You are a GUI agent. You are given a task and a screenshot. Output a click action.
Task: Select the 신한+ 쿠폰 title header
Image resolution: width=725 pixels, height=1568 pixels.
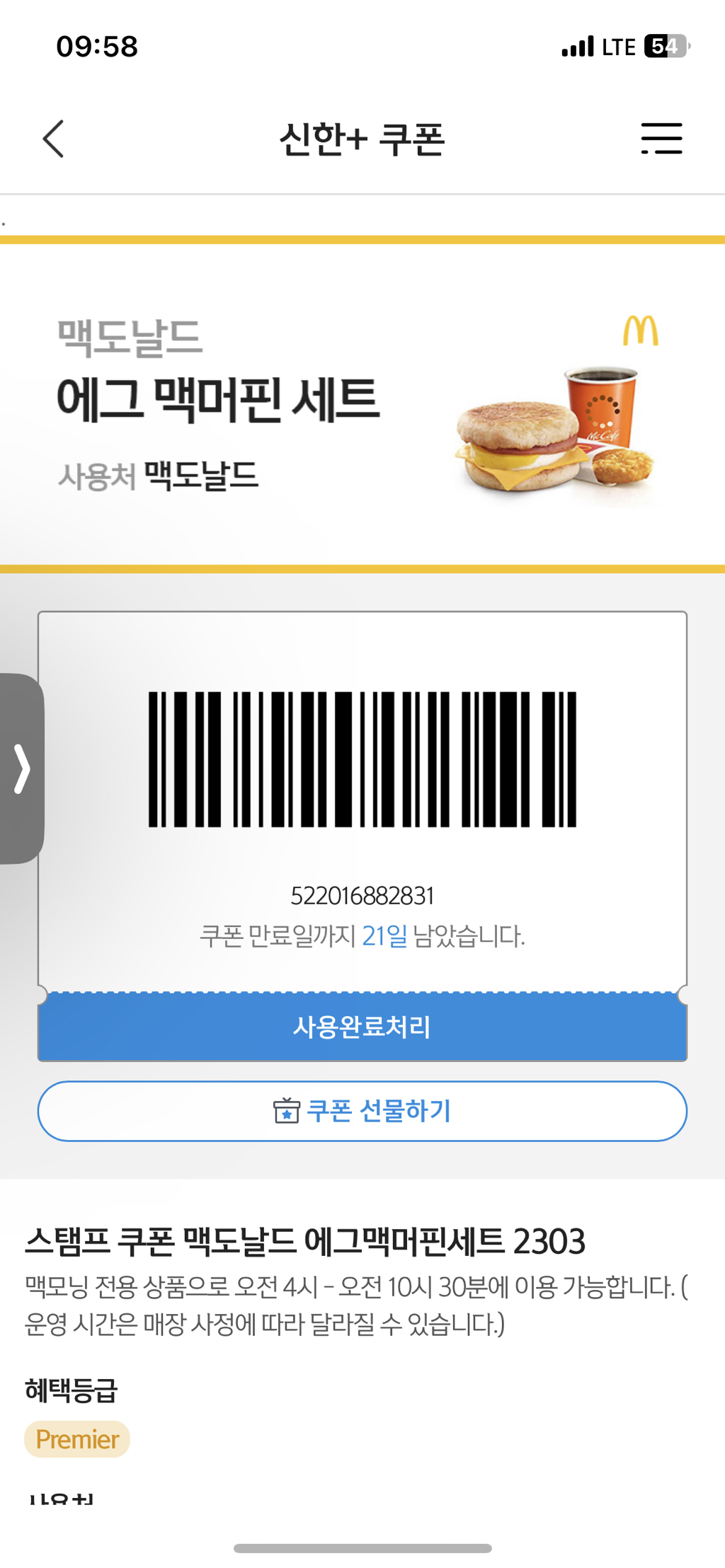click(362, 140)
